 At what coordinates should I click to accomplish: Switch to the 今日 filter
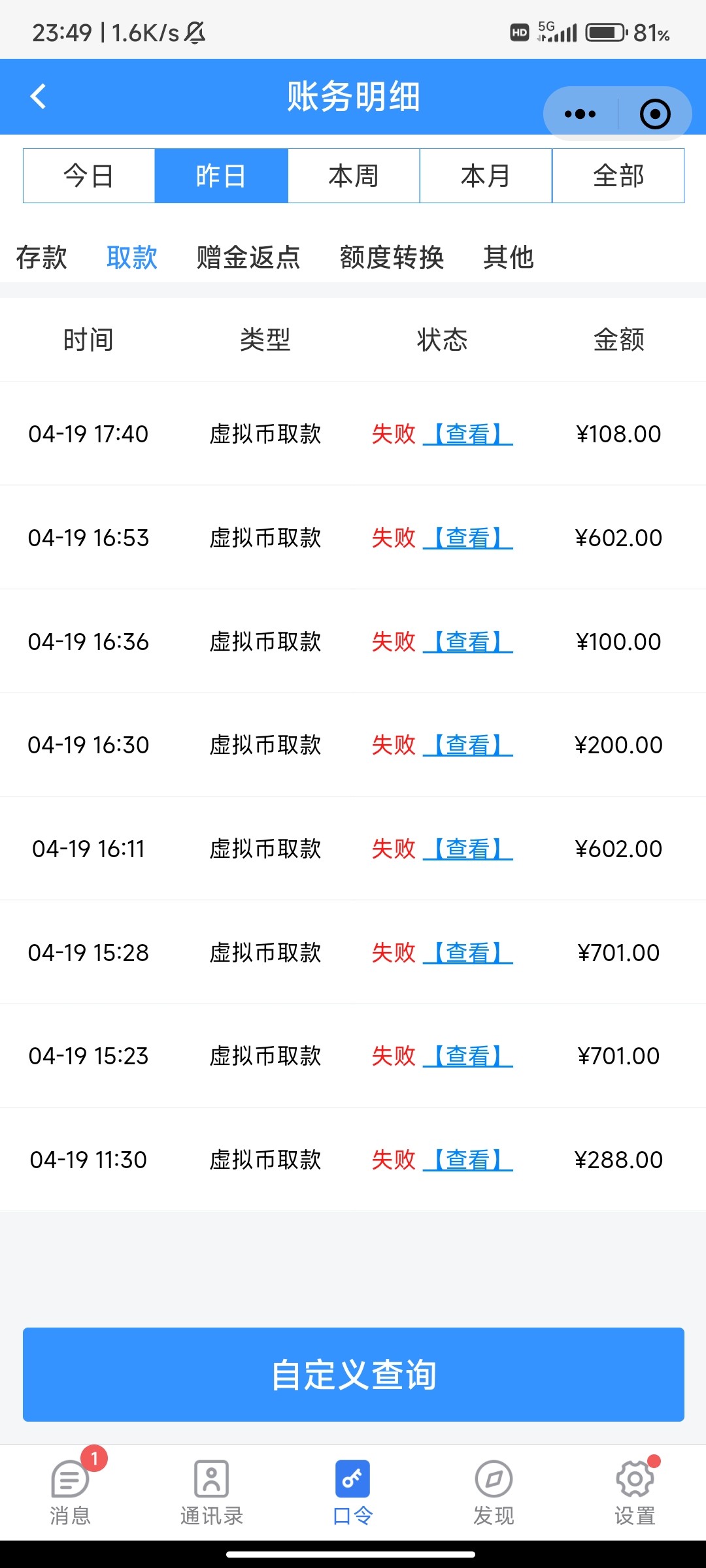(x=89, y=175)
